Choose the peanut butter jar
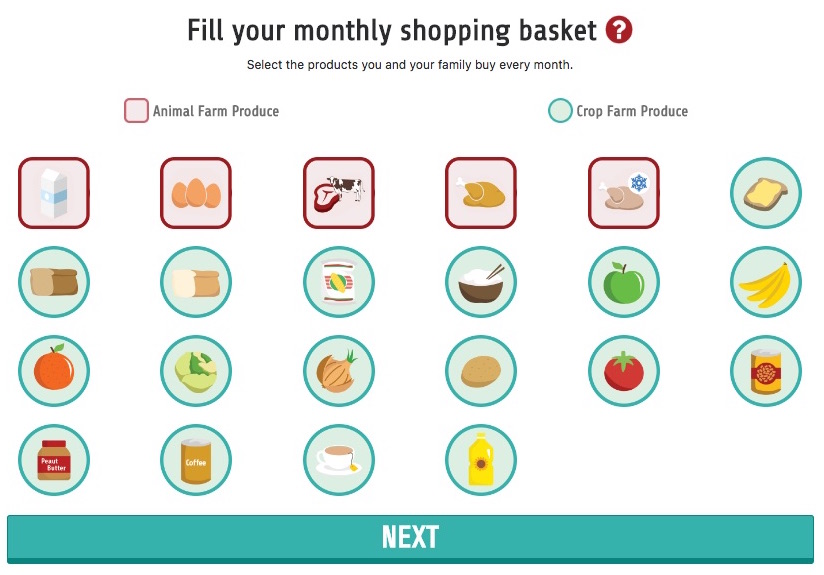Screen dimensions: 824x575 pyautogui.click(x=54, y=460)
